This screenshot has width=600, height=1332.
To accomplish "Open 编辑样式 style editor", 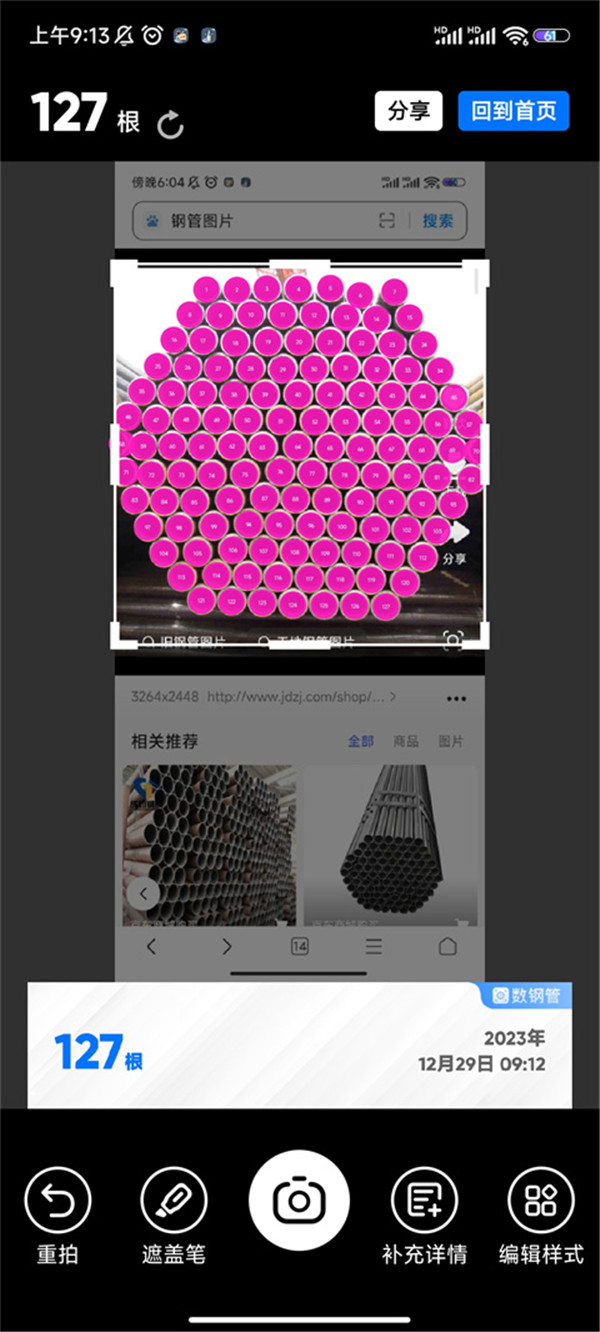I will 541,1213.
